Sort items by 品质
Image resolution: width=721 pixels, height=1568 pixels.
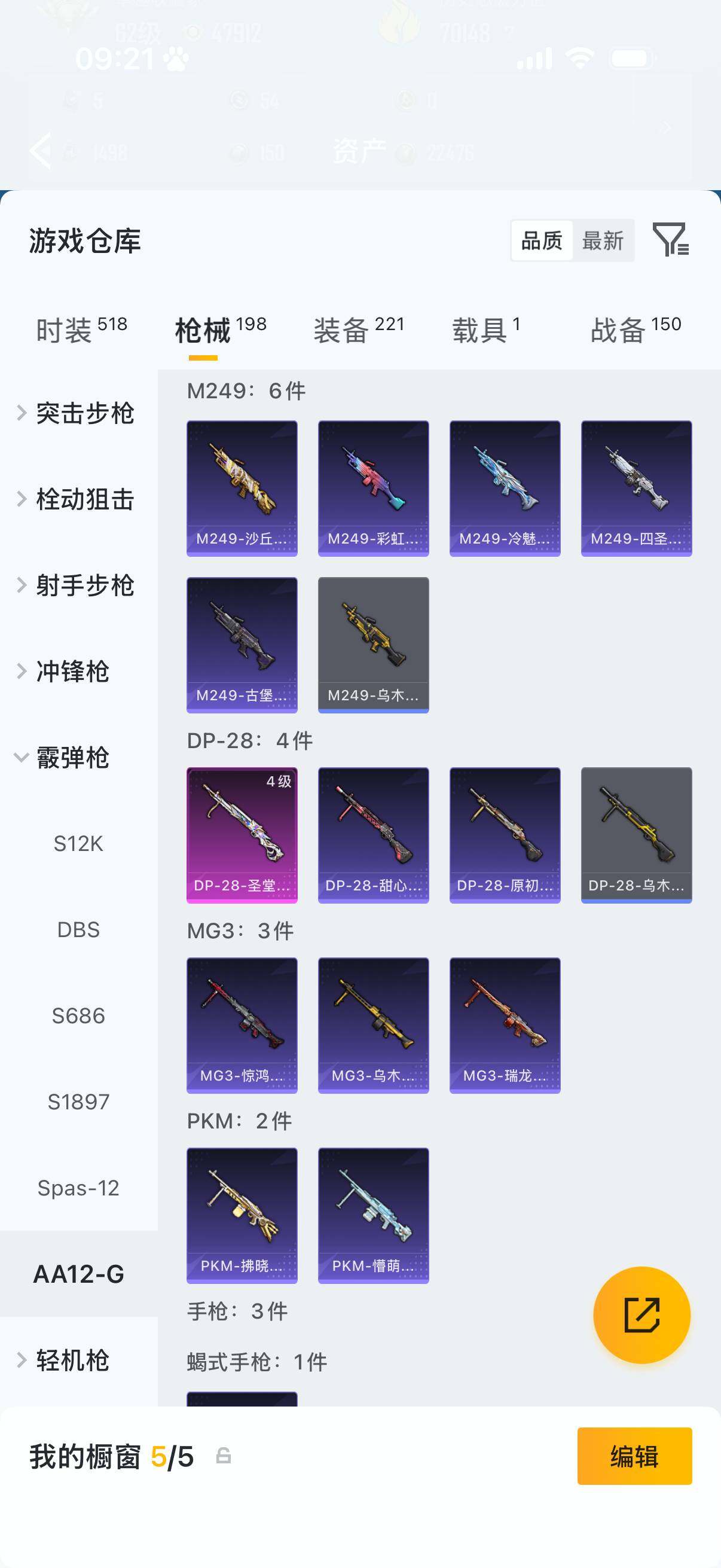pos(541,240)
